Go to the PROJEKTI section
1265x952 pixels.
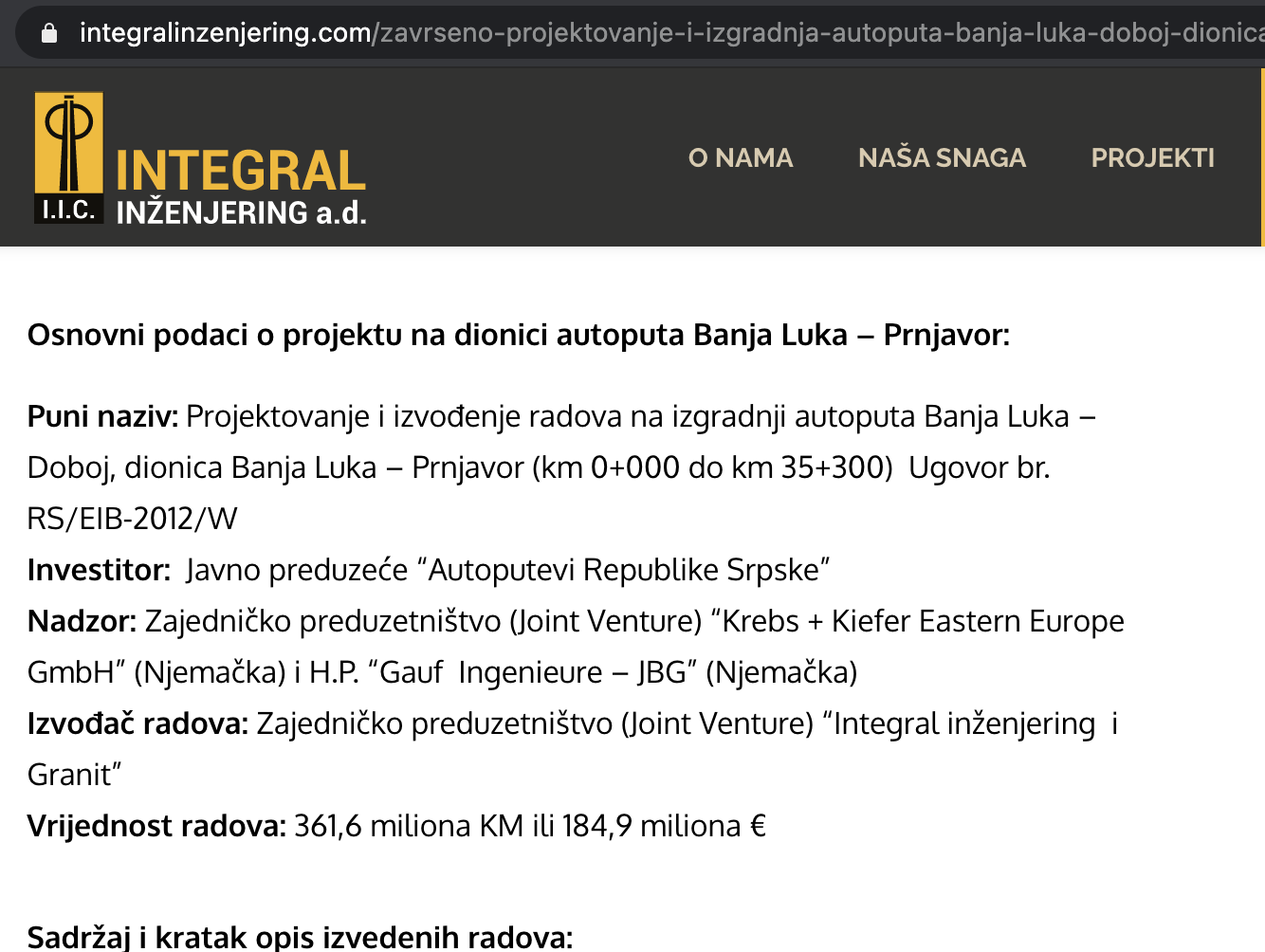[x=1152, y=157]
